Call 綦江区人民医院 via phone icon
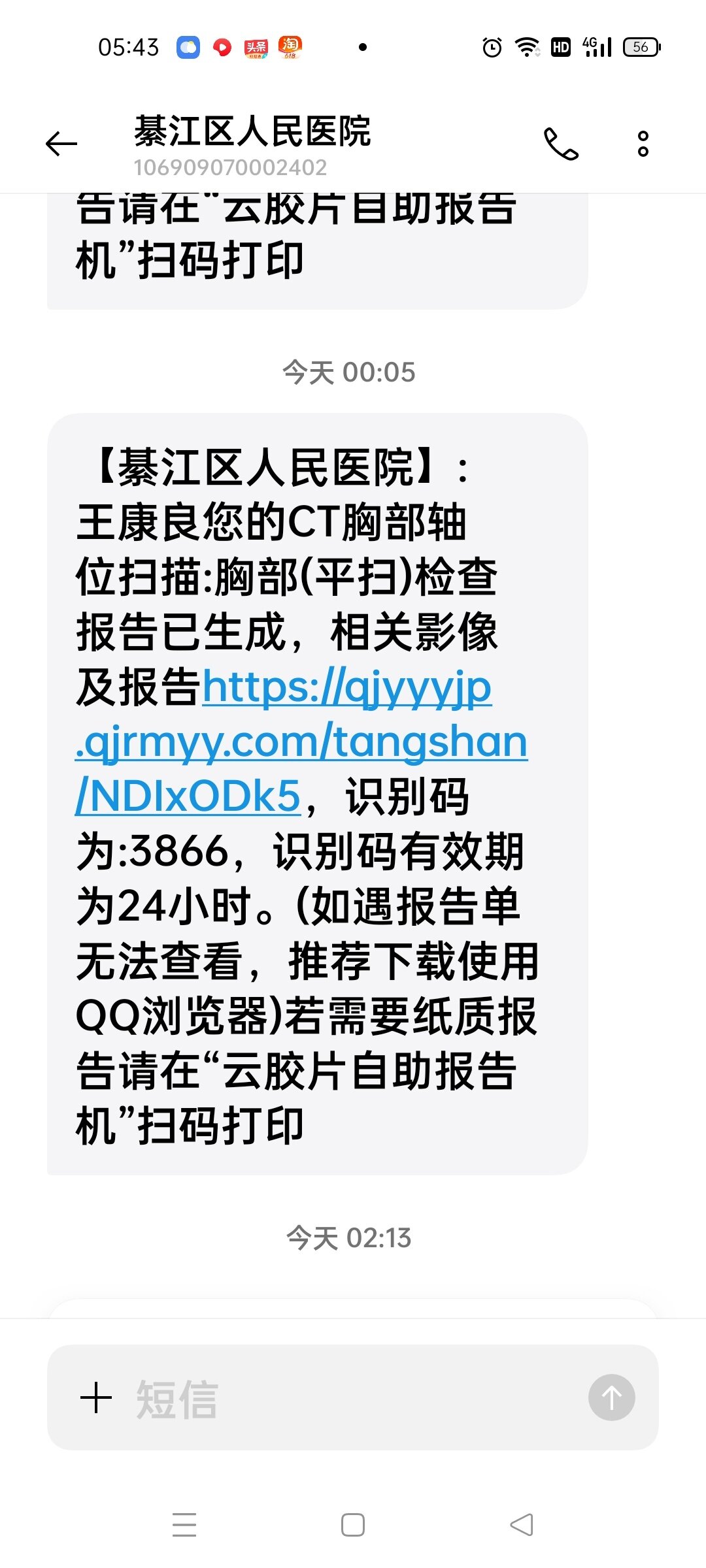 coord(561,144)
